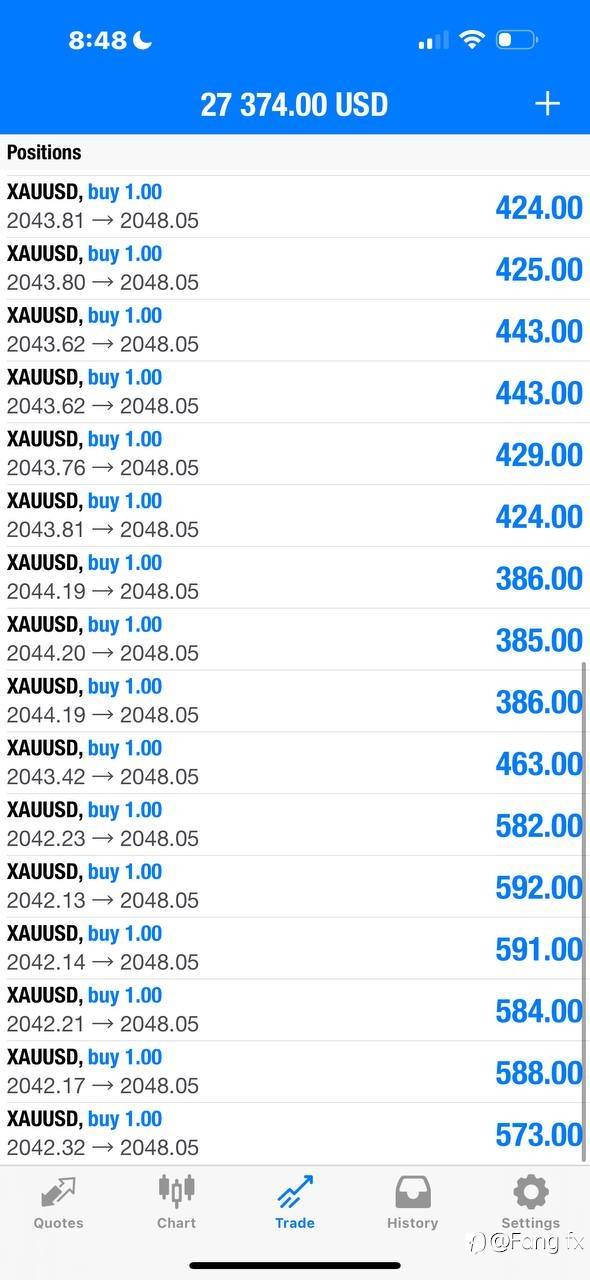Tap the position opened at 2042.14

pyautogui.click(x=295, y=948)
